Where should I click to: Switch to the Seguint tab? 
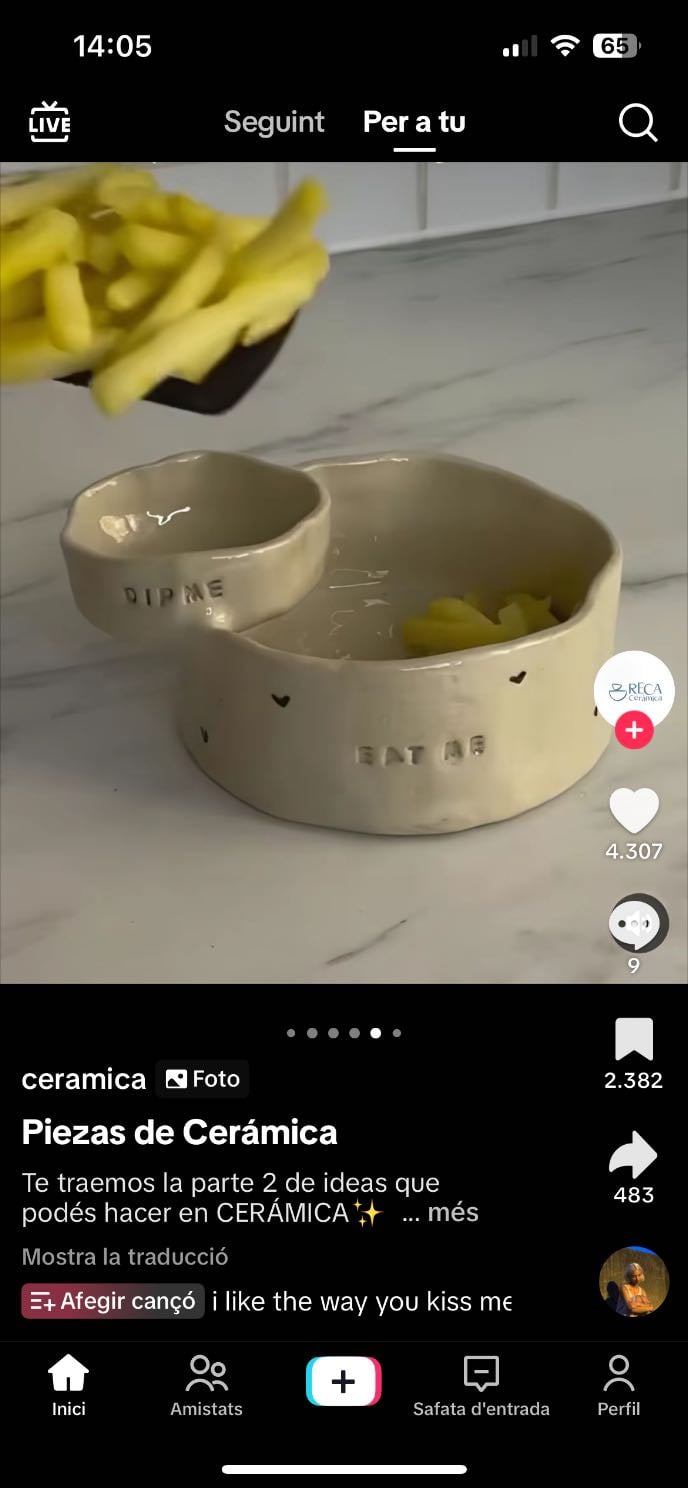click(x=274, y=122)
